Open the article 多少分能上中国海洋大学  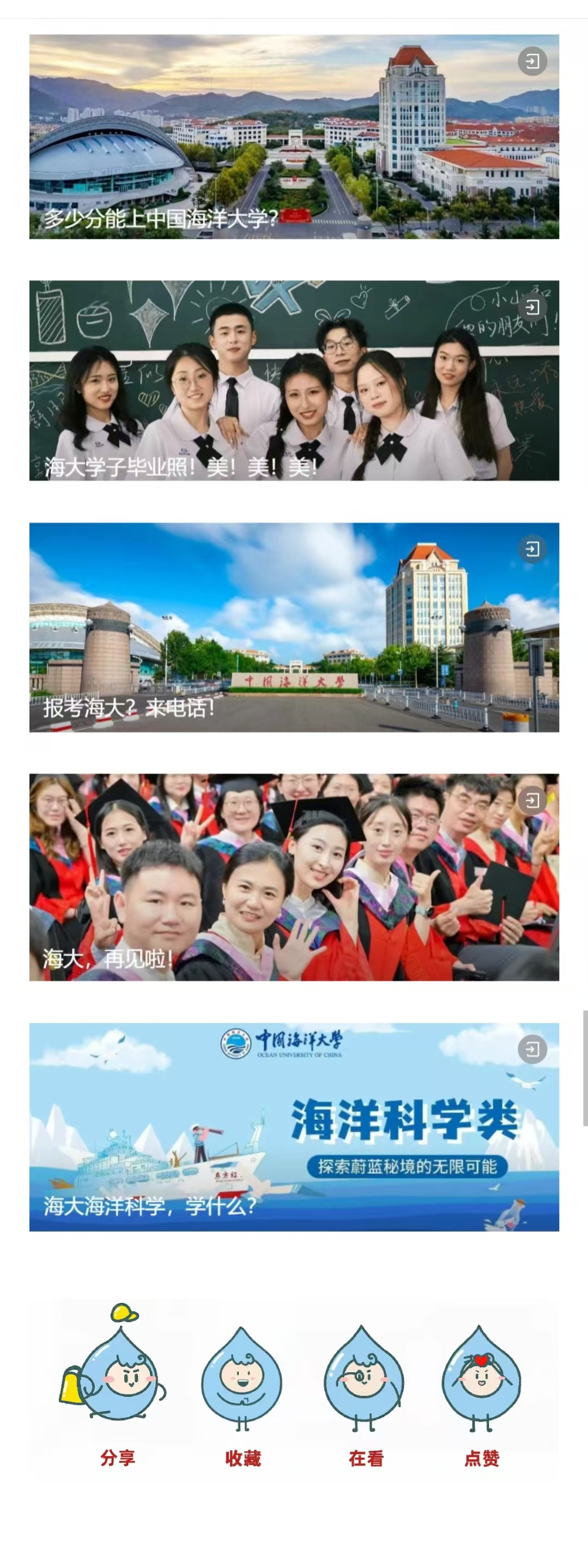tap(294, 136)
